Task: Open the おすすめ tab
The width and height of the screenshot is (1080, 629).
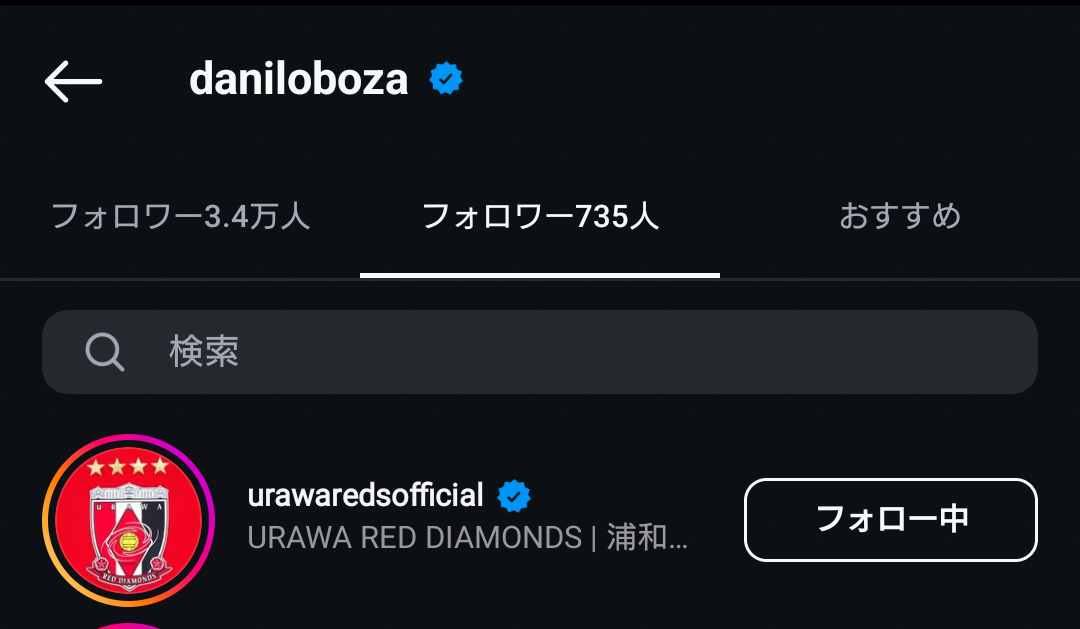Action: point(900,216)
